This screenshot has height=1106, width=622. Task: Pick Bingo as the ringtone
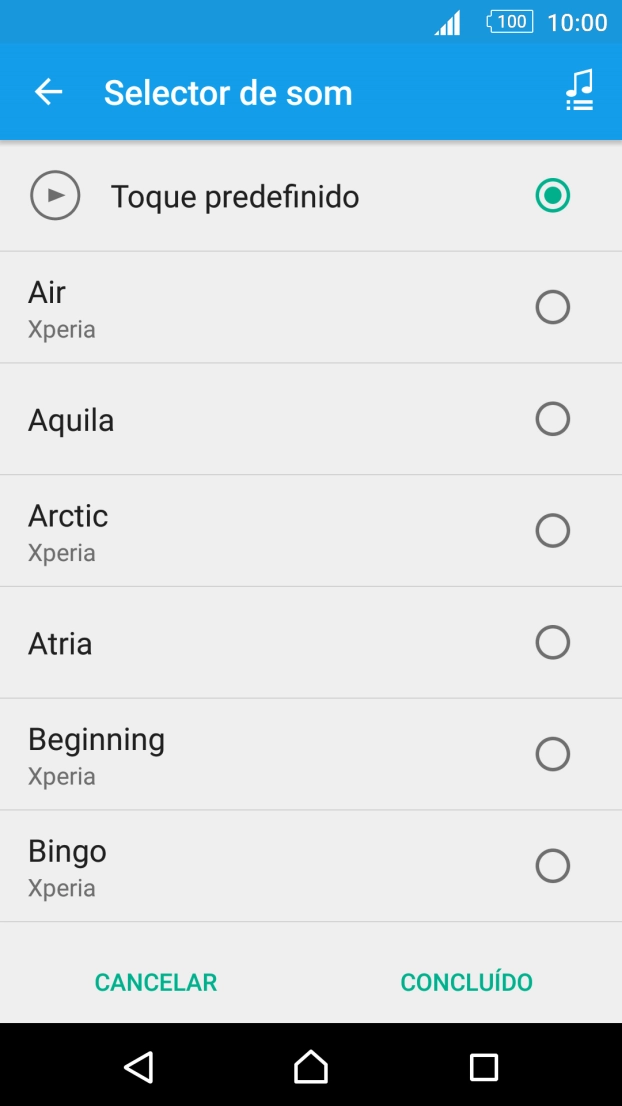[x=552, y=866]
